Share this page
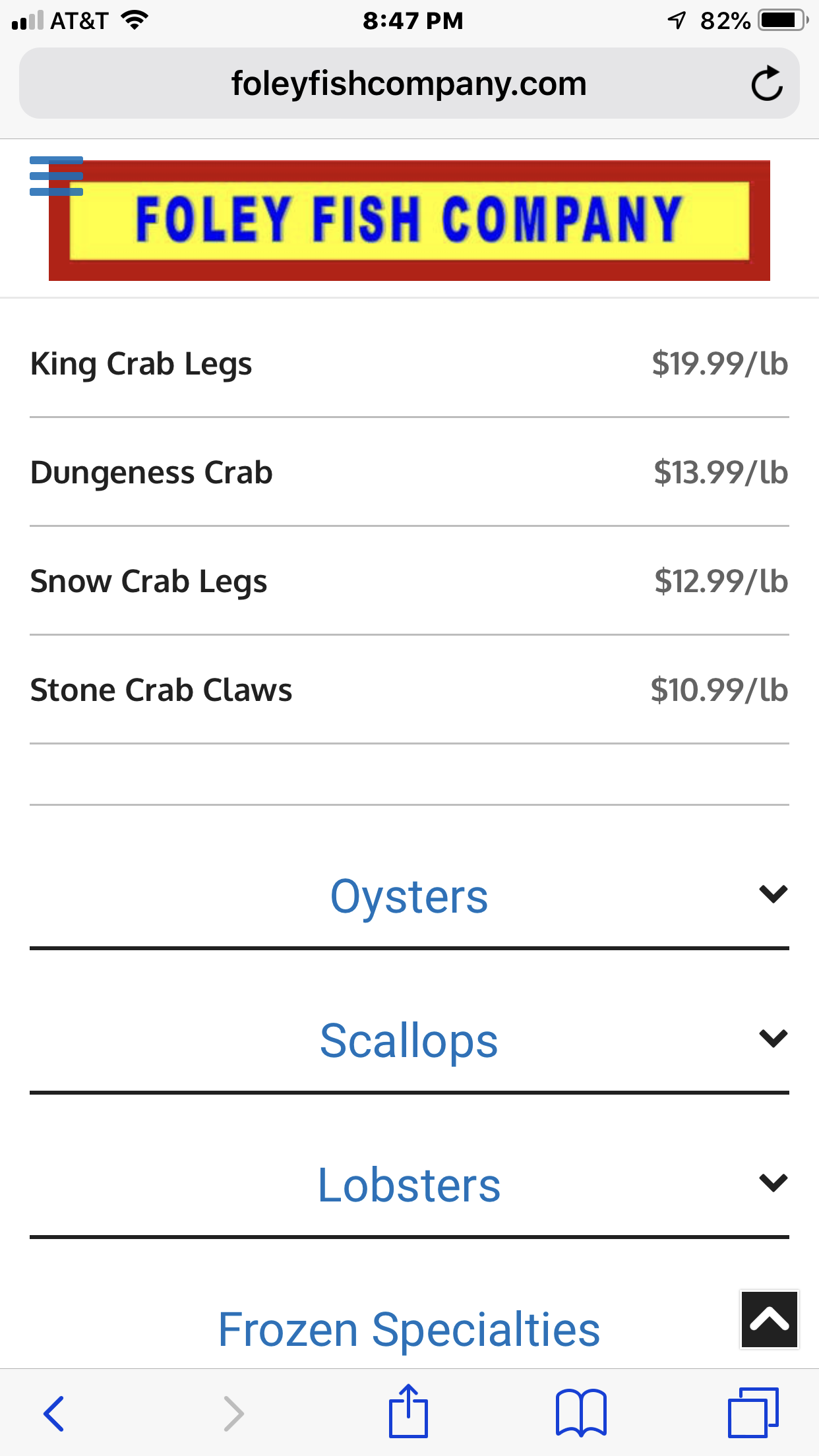This screenshot has width=819, height=1456. click(x=408, y=1412)
